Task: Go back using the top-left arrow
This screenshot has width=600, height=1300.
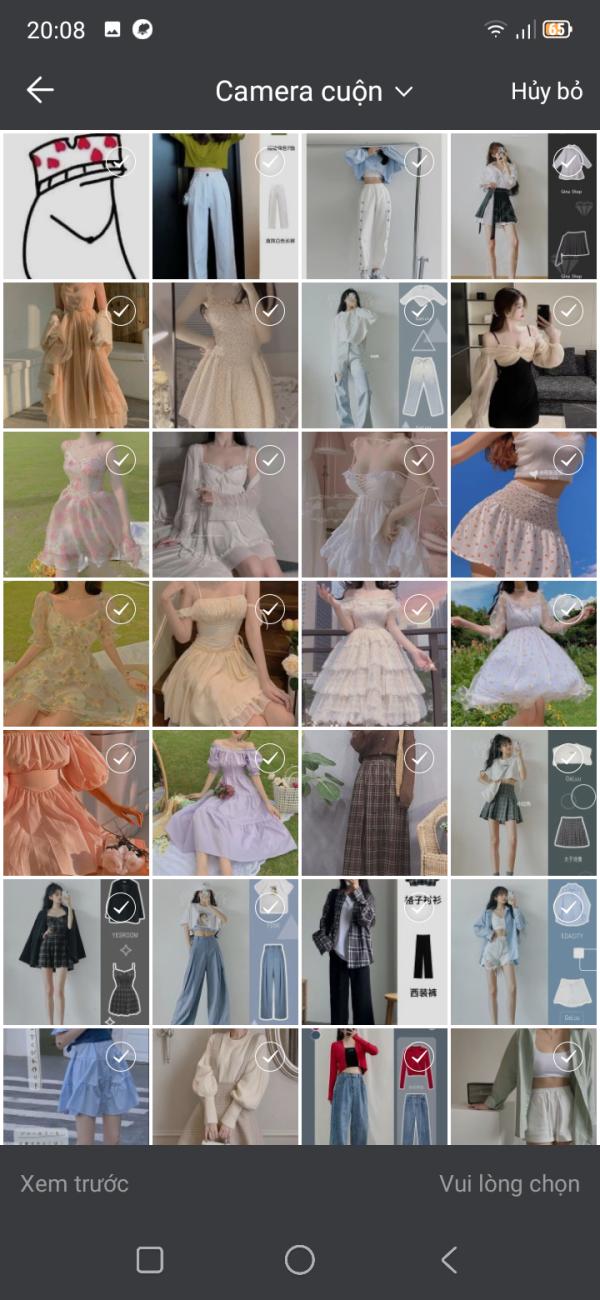Action: (40, 90)
